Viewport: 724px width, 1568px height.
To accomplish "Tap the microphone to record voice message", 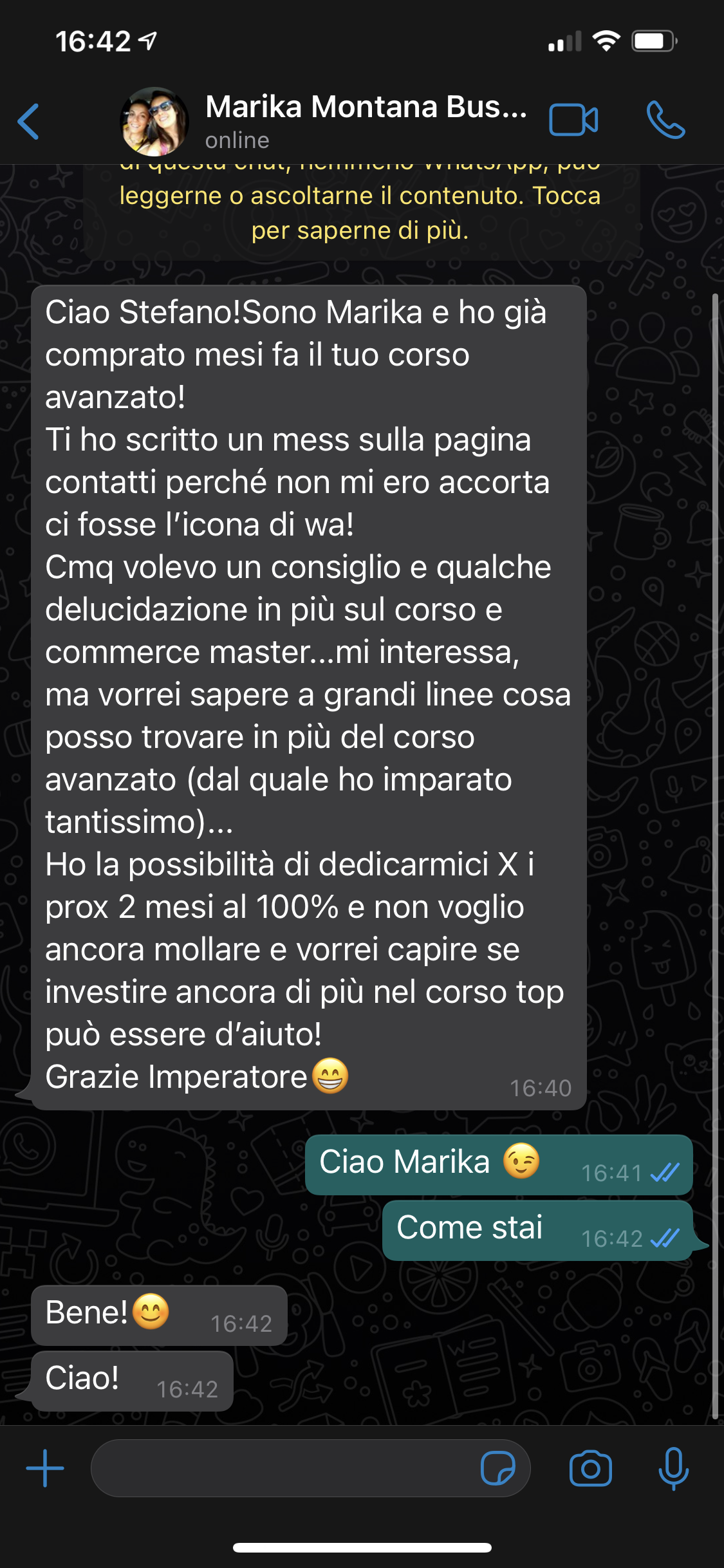I will 673,1468.
